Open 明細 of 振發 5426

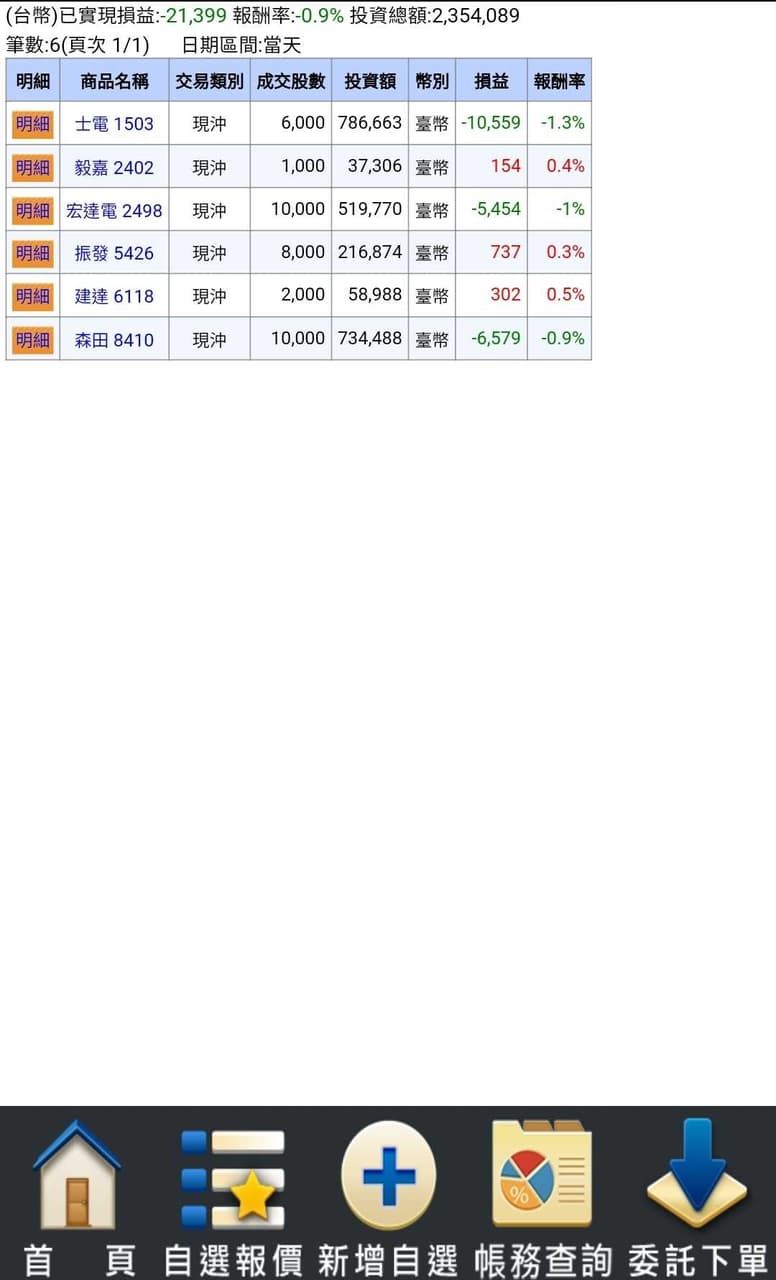pos(32,253)
